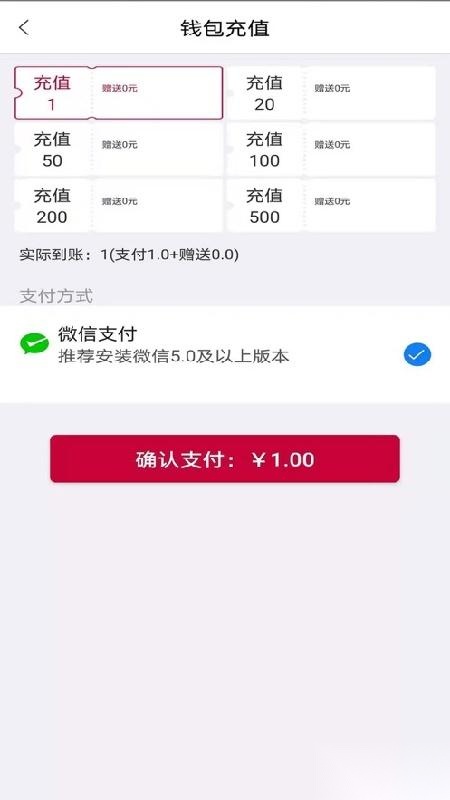Select the 充值 1 recharge option
This screenshot has width=450, height=800.
click(118, 93)
